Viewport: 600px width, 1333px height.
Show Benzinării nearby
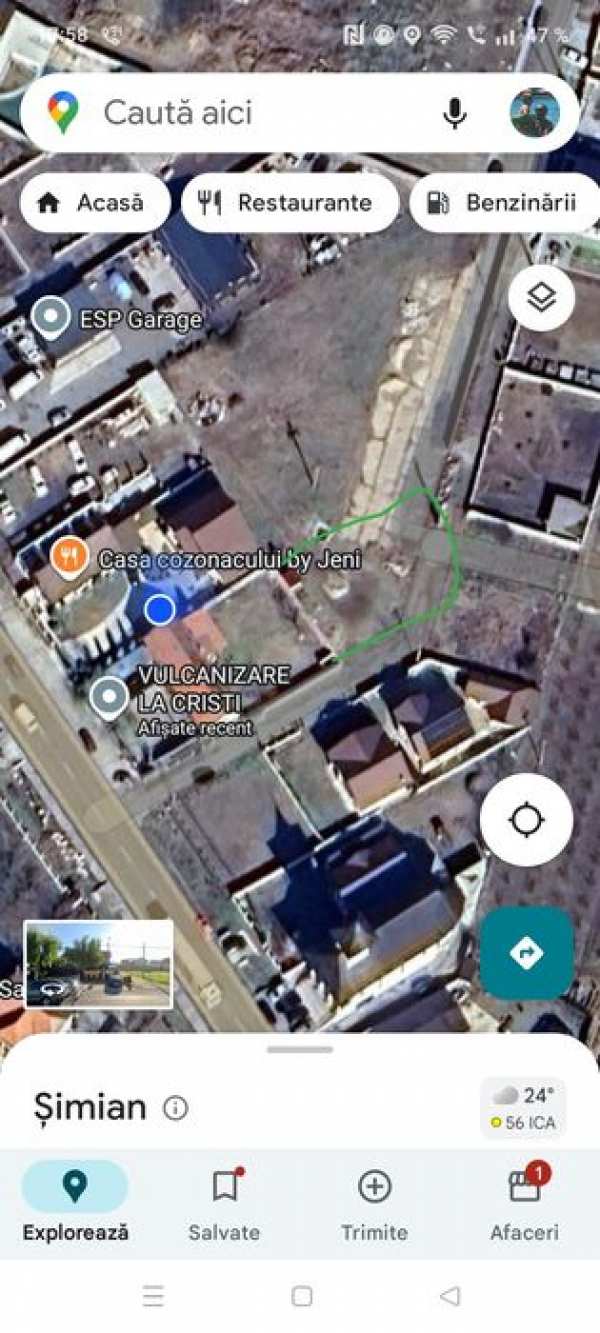[505, 203]
